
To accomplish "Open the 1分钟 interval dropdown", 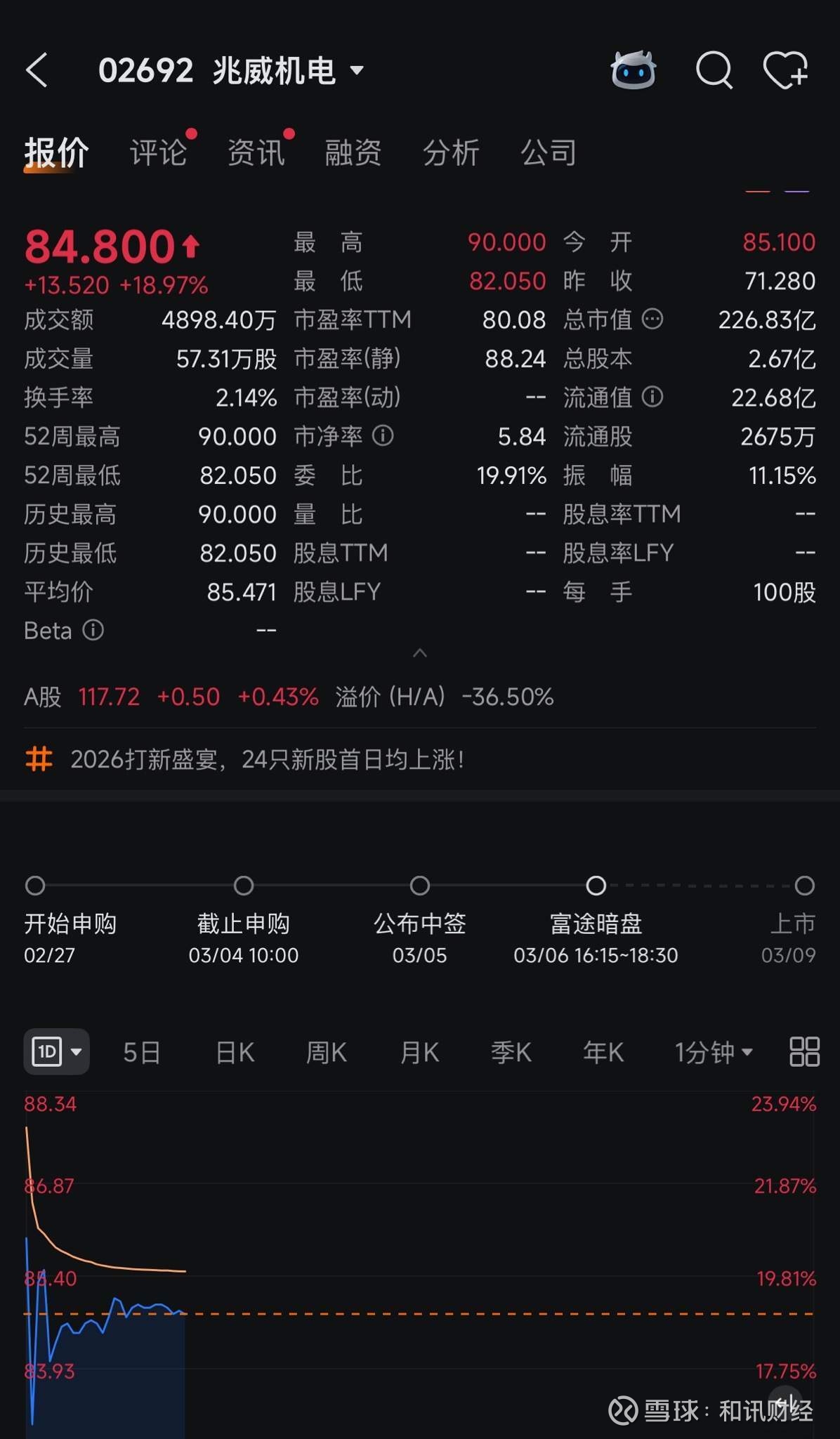I will point(713,1053).
